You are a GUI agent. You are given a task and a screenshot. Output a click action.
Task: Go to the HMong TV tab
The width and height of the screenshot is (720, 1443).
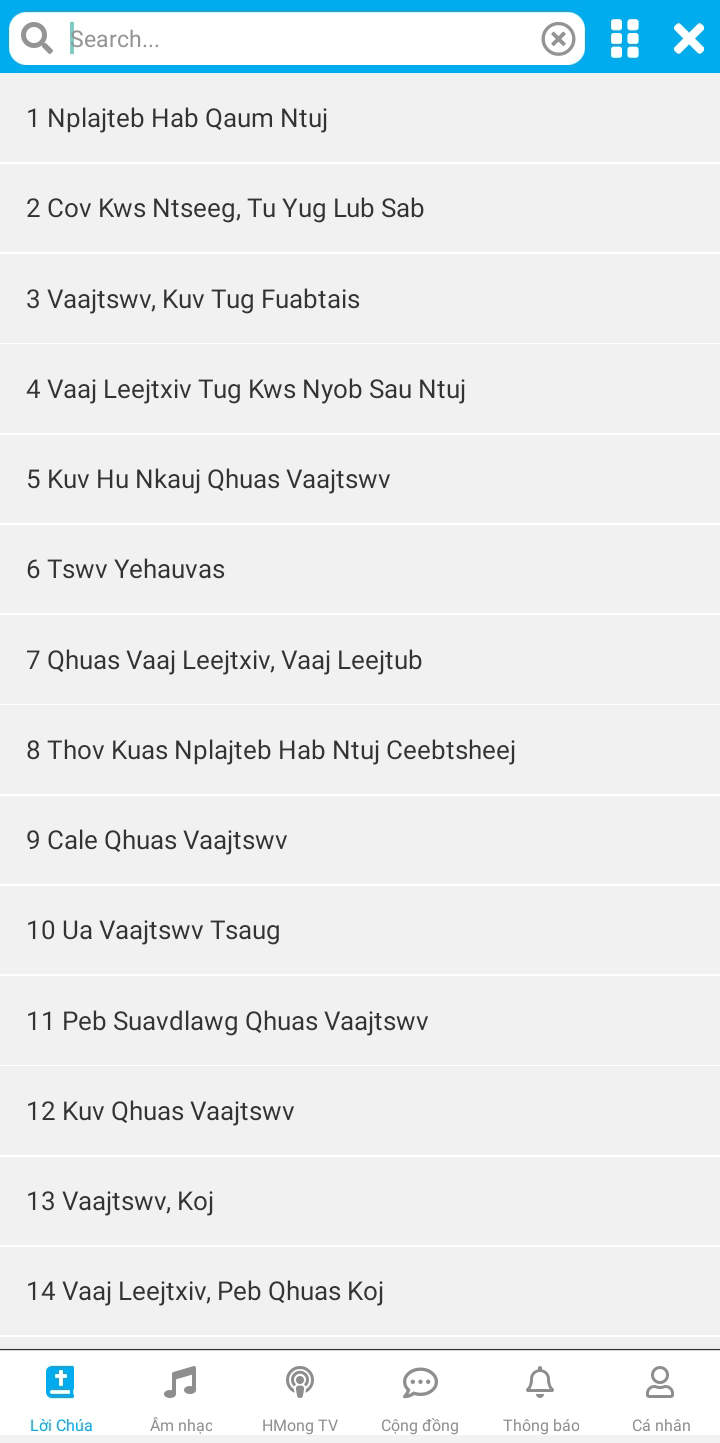(x=300, y=1398)
